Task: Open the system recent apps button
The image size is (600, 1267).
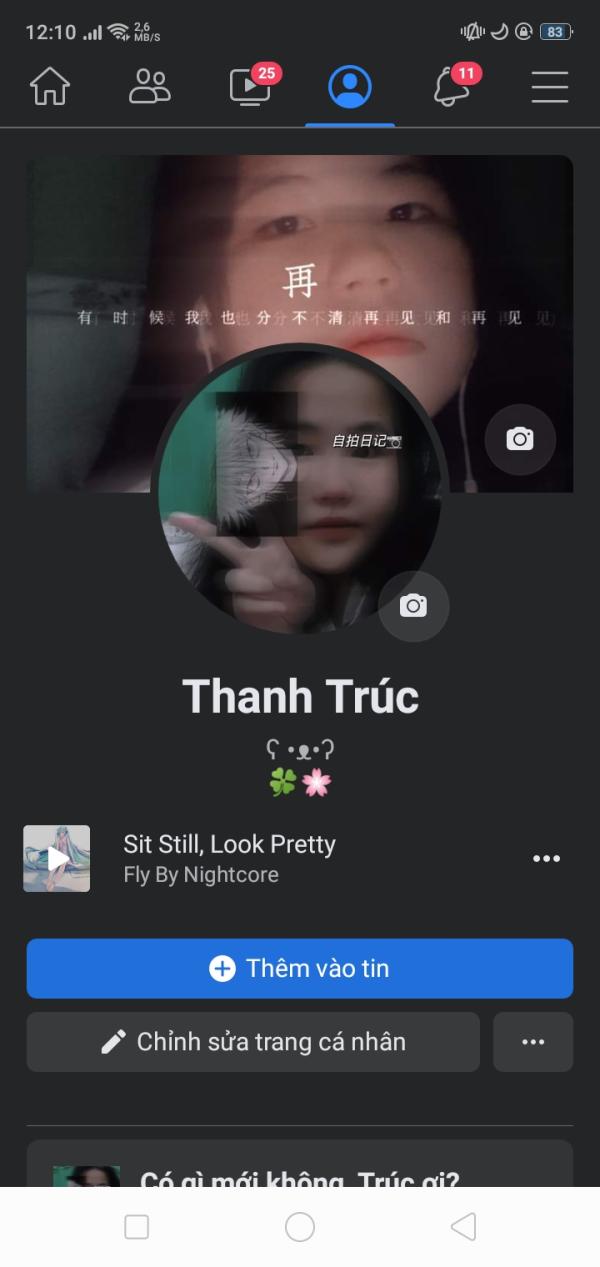Action: 136,1227
